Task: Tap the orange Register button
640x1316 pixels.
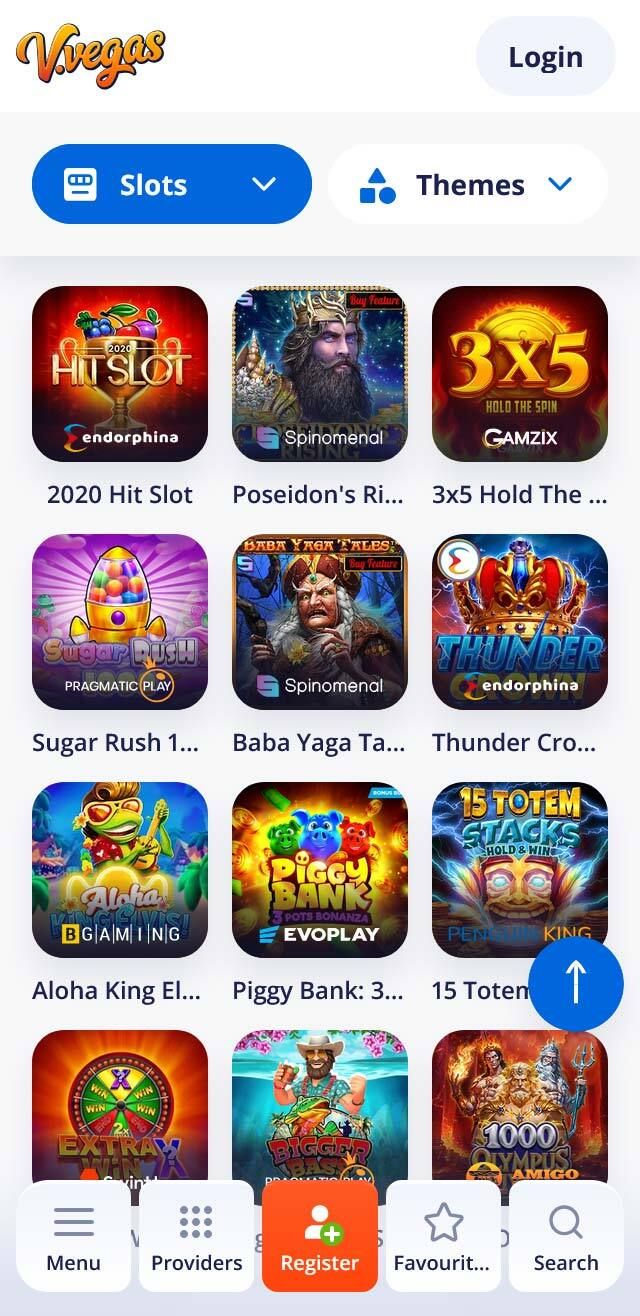Action: [x=320, y=1237]
